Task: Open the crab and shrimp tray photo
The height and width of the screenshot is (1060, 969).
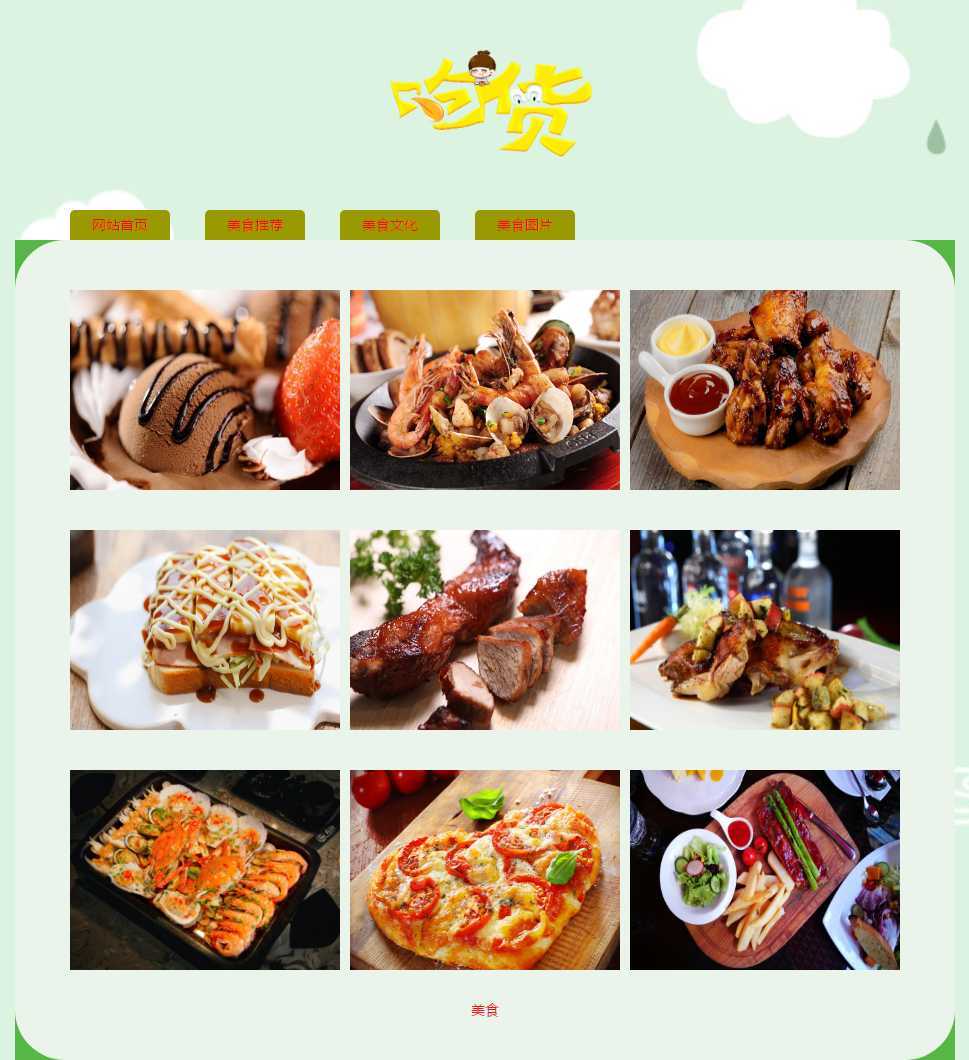Action: [x=205, y=870]
